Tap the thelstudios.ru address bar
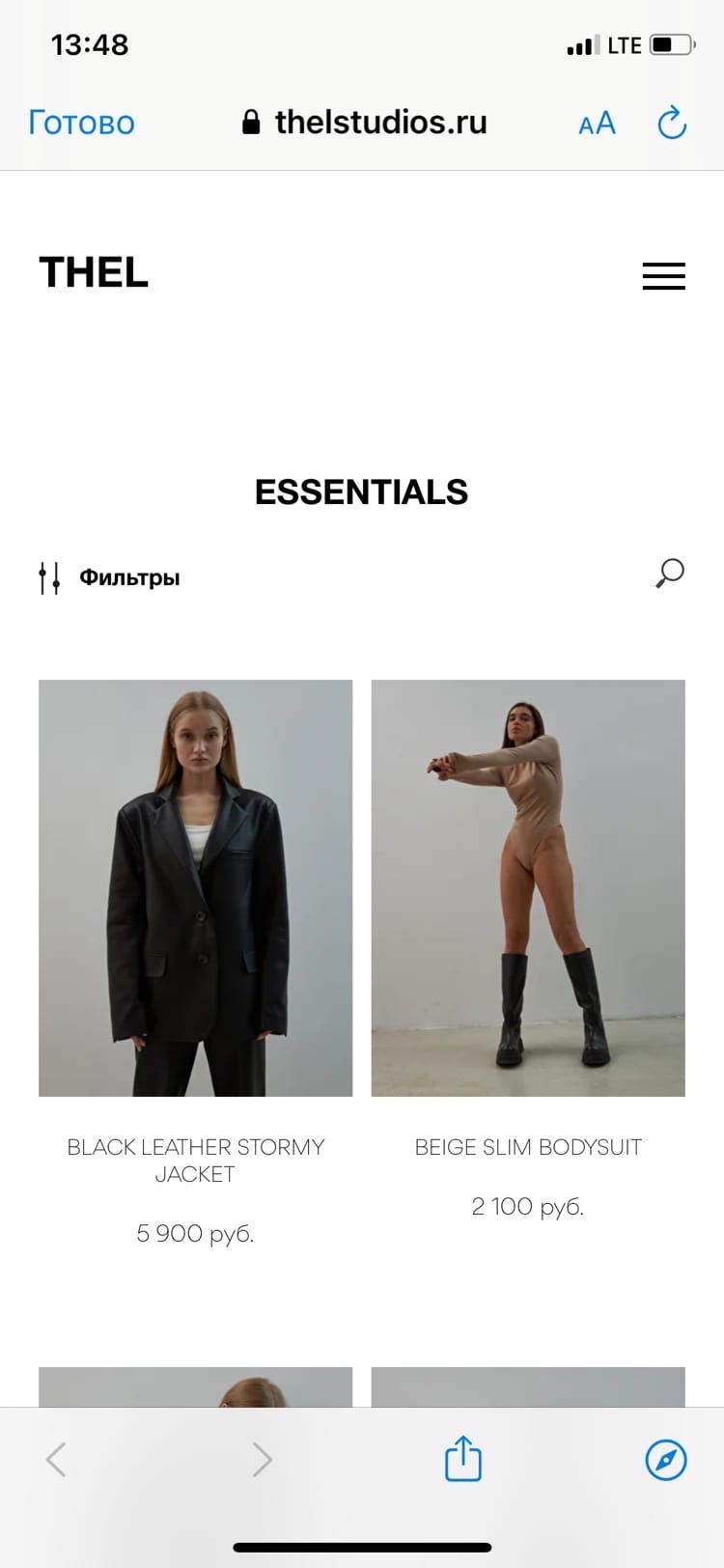724x1568 pixels. pyautogui.click(x=365, y=123)
